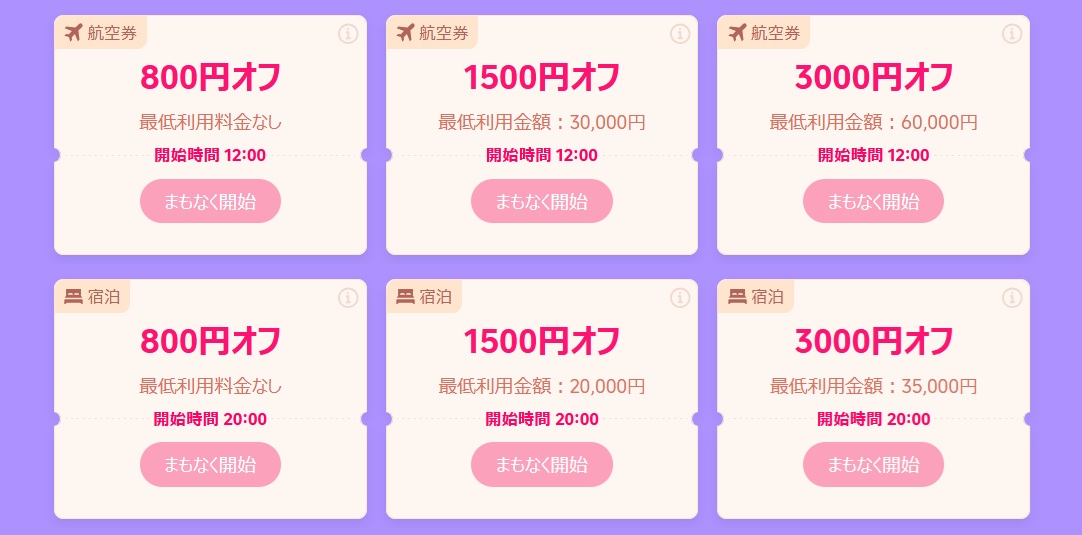Tap まもなく開始 on hotel 1500円オフ coupon
The image size is (1082, 535).
[x=541, y=464]
